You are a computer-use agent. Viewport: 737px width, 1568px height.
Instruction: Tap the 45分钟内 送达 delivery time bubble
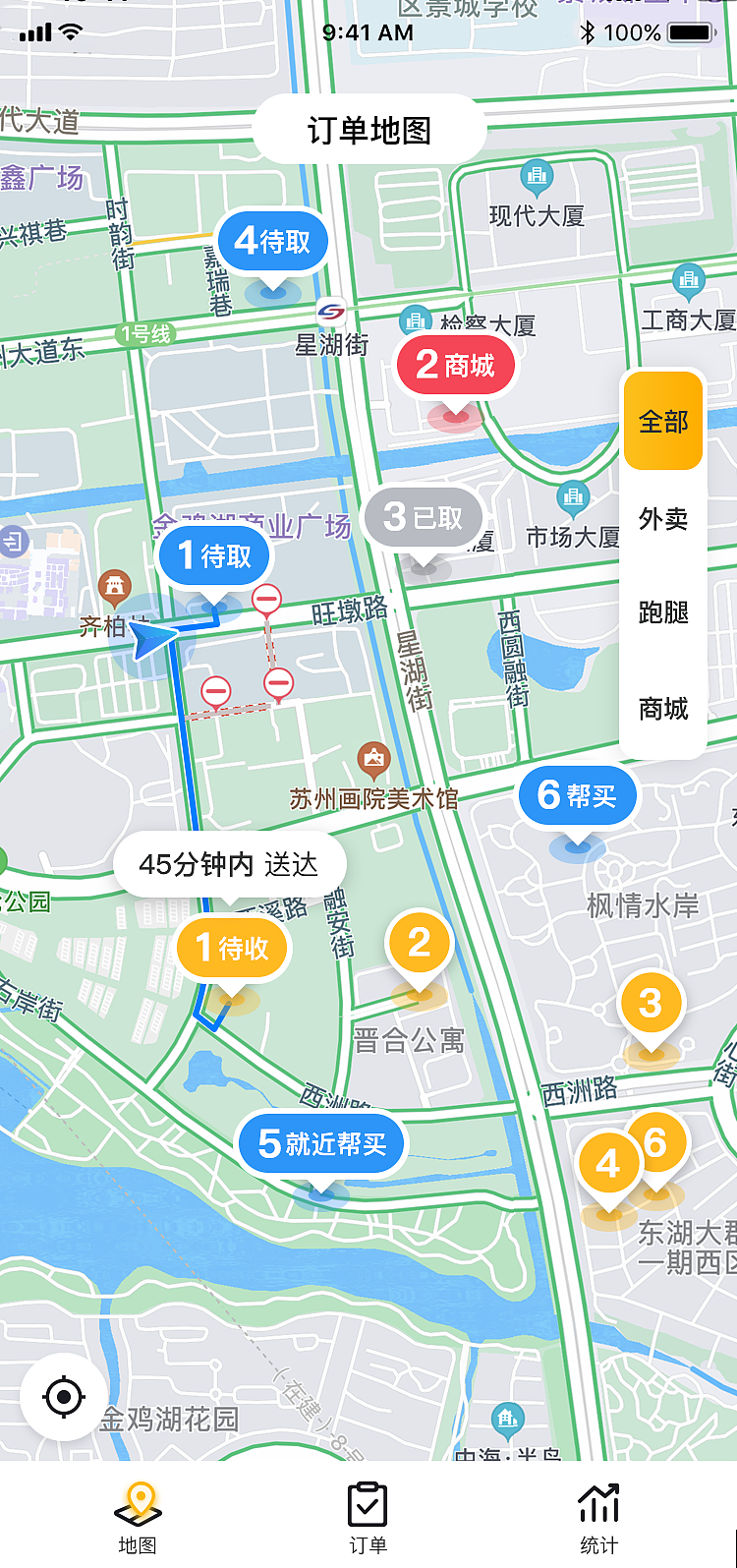(229, 863)
